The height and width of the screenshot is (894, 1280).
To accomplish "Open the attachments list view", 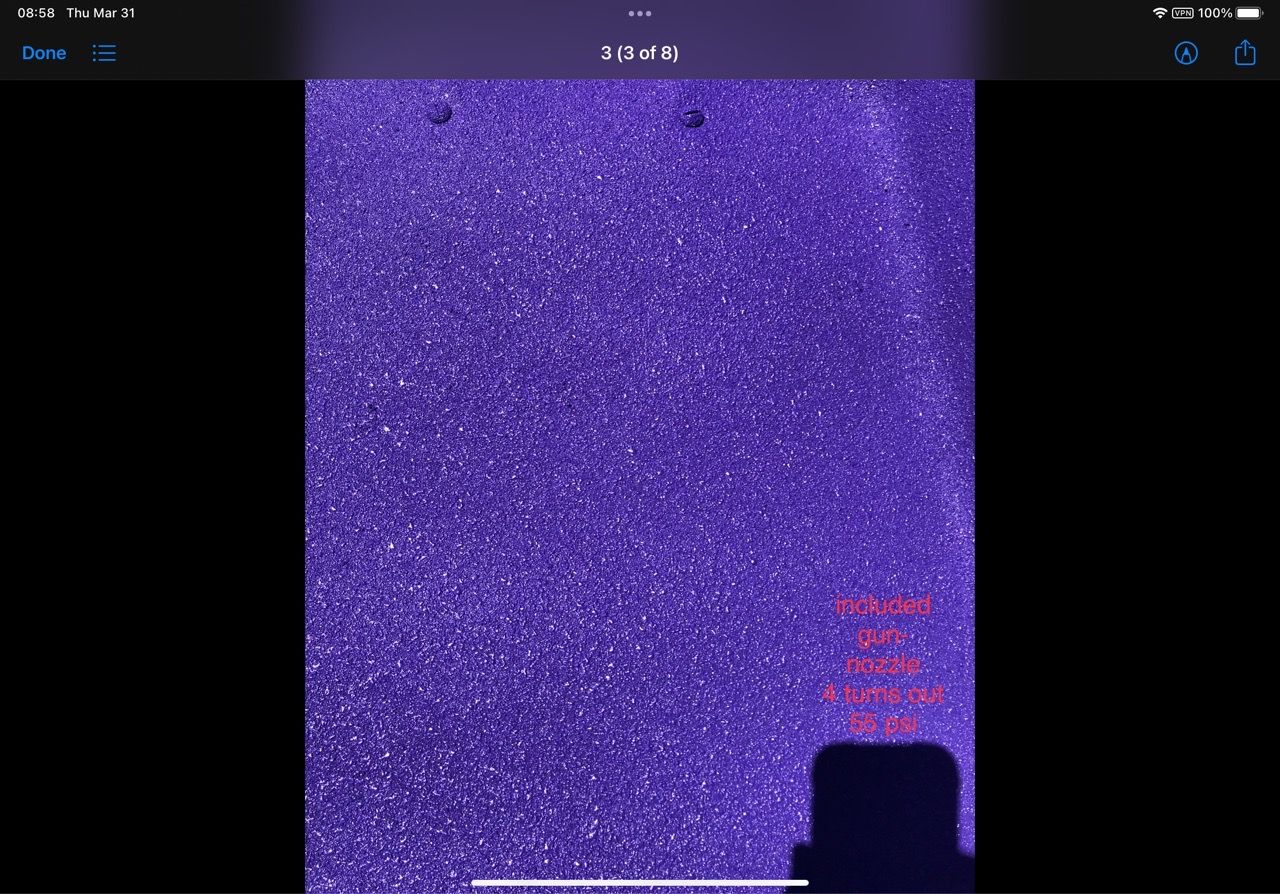I will (x=104, y=53).
